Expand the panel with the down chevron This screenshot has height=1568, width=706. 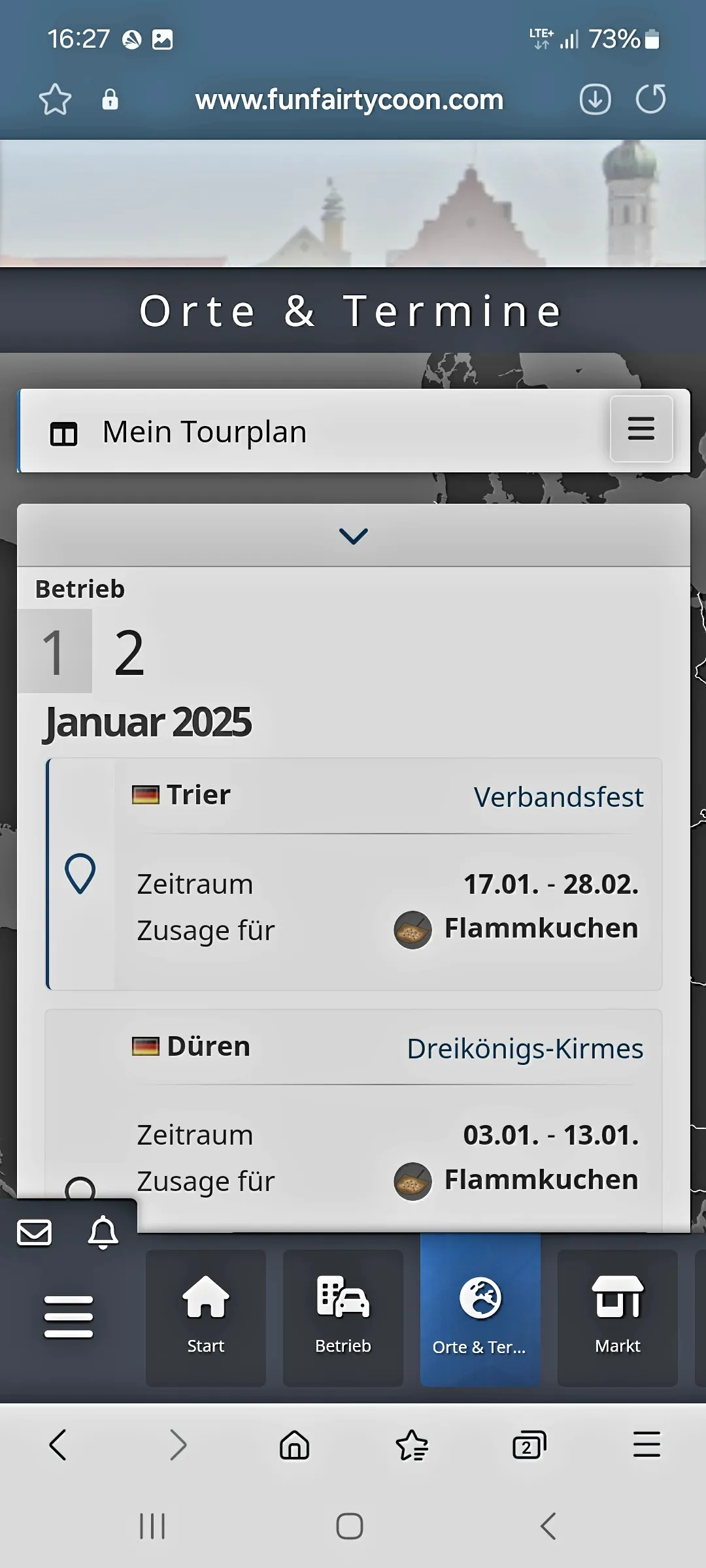(x=354, y=536)
